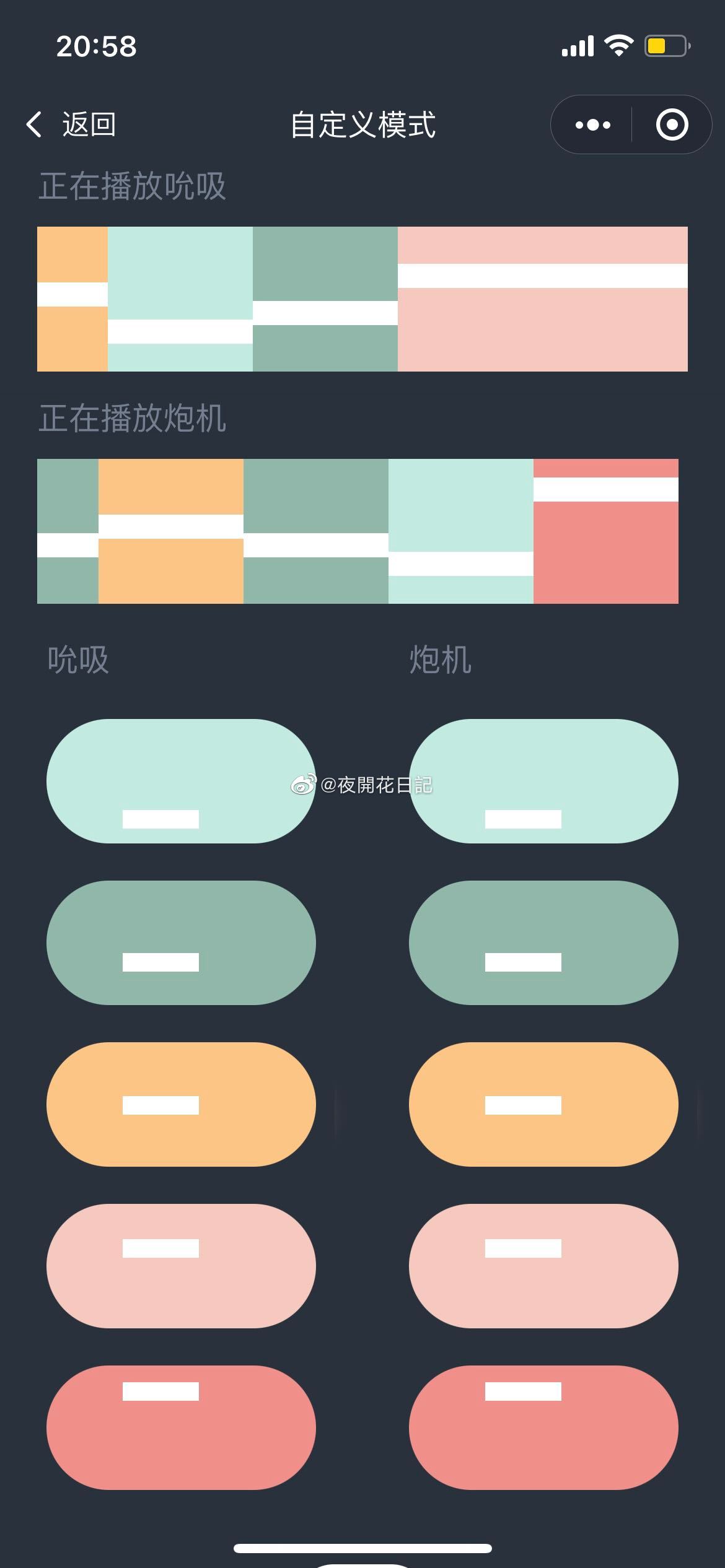Close the mini program via the circle icon
The image size is (725, 1568).
pyautogui.click(x=672, y=125)
